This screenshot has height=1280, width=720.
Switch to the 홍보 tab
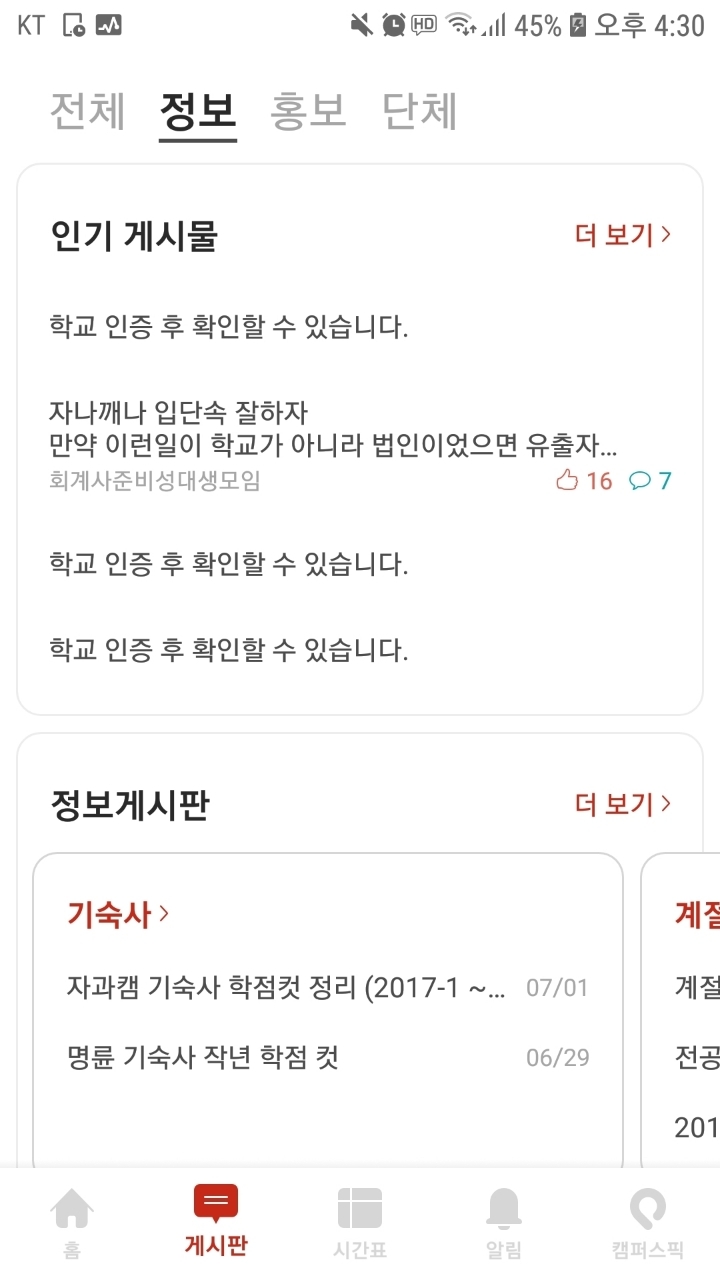pos(308,111)
